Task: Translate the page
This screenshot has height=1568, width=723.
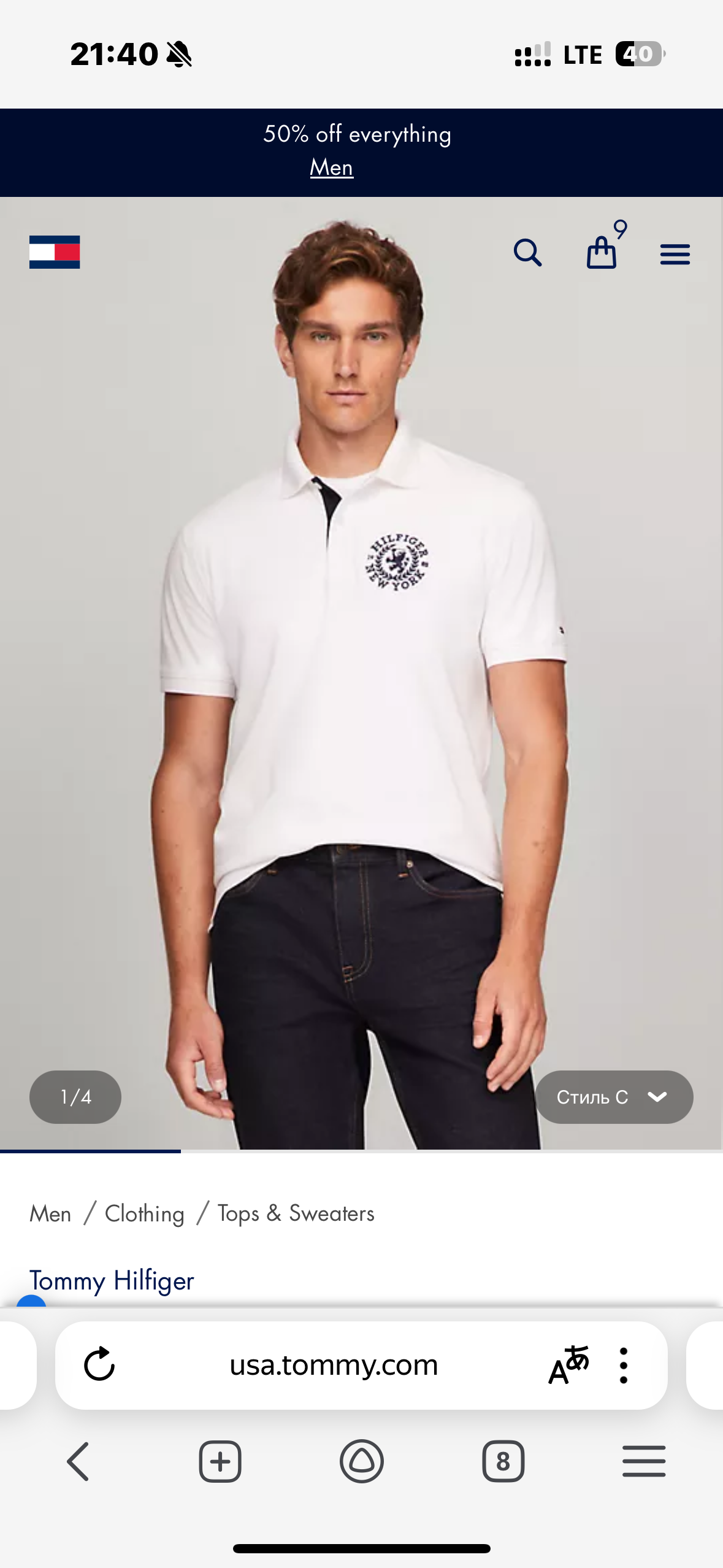Action: coord(568,1364)
